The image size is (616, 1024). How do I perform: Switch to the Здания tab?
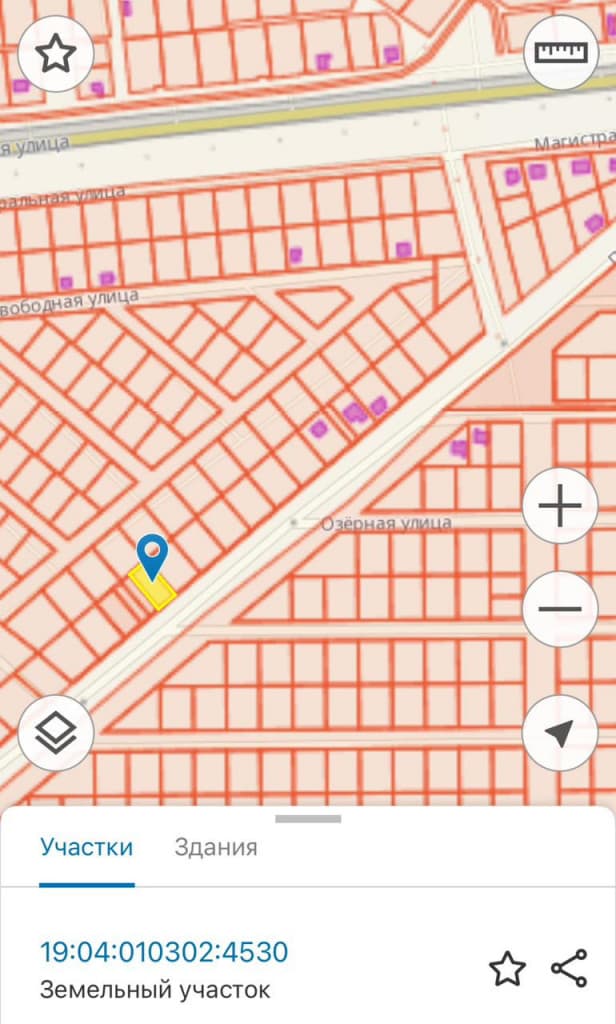pos(215,847)
